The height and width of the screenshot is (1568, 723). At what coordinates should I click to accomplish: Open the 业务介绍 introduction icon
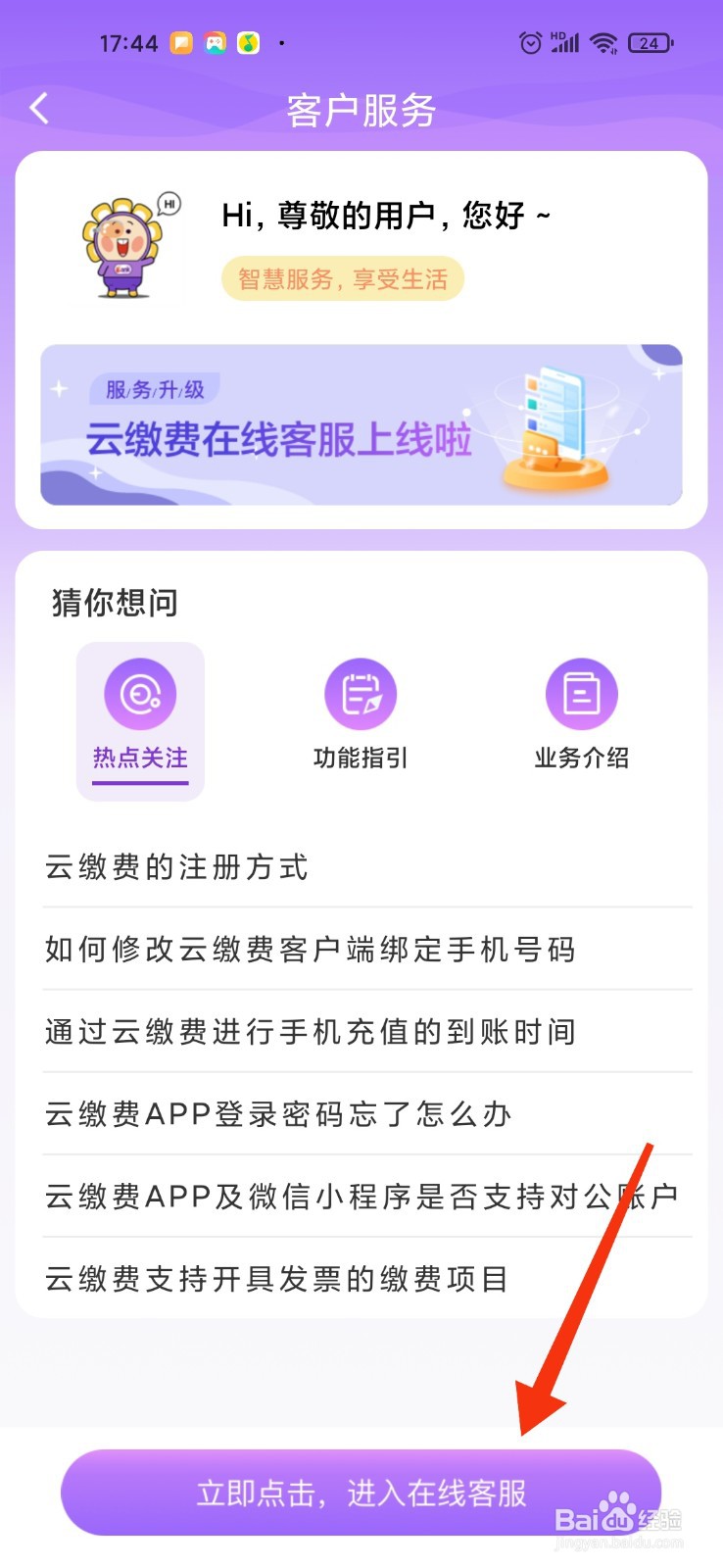582,692
